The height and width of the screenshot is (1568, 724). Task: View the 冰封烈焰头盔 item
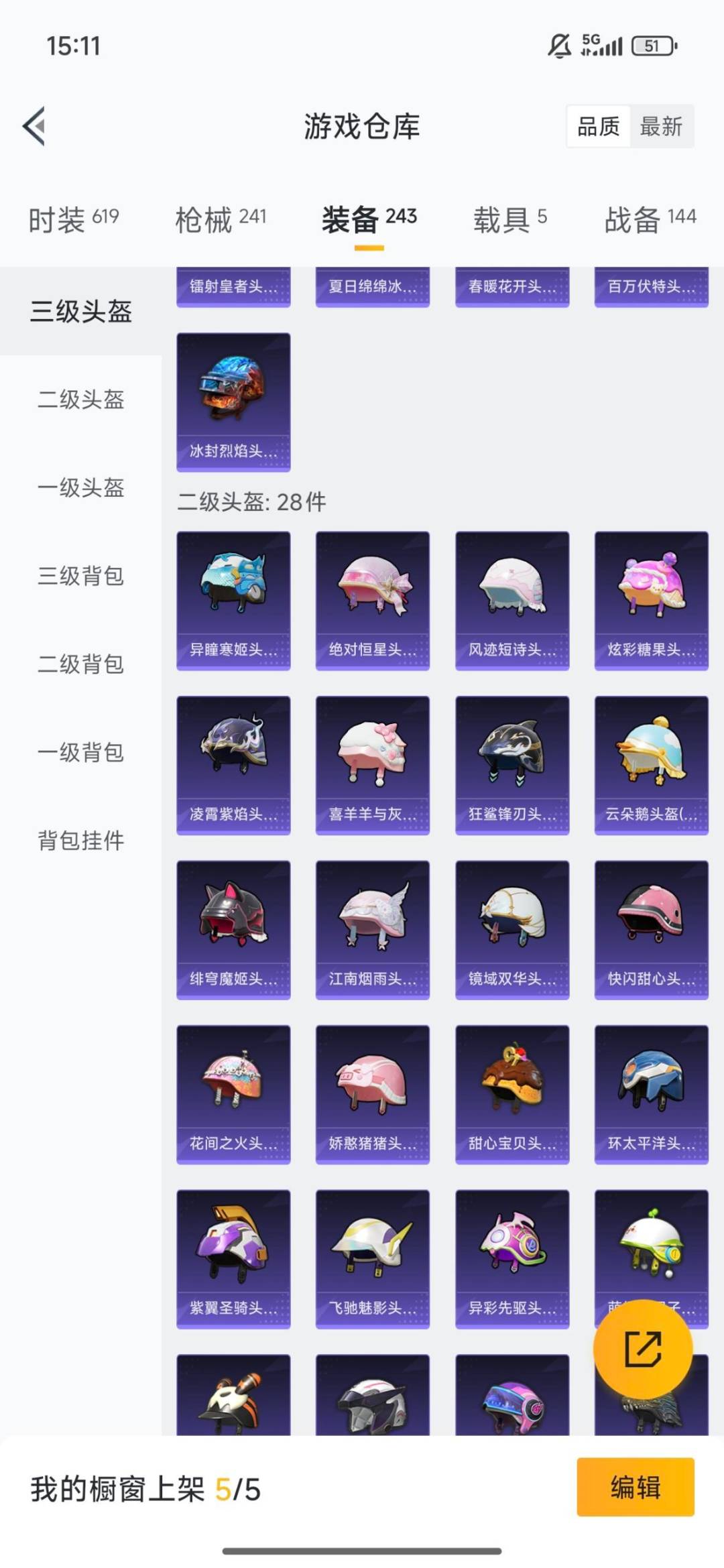pyautogui.click(x=233, y=399)
